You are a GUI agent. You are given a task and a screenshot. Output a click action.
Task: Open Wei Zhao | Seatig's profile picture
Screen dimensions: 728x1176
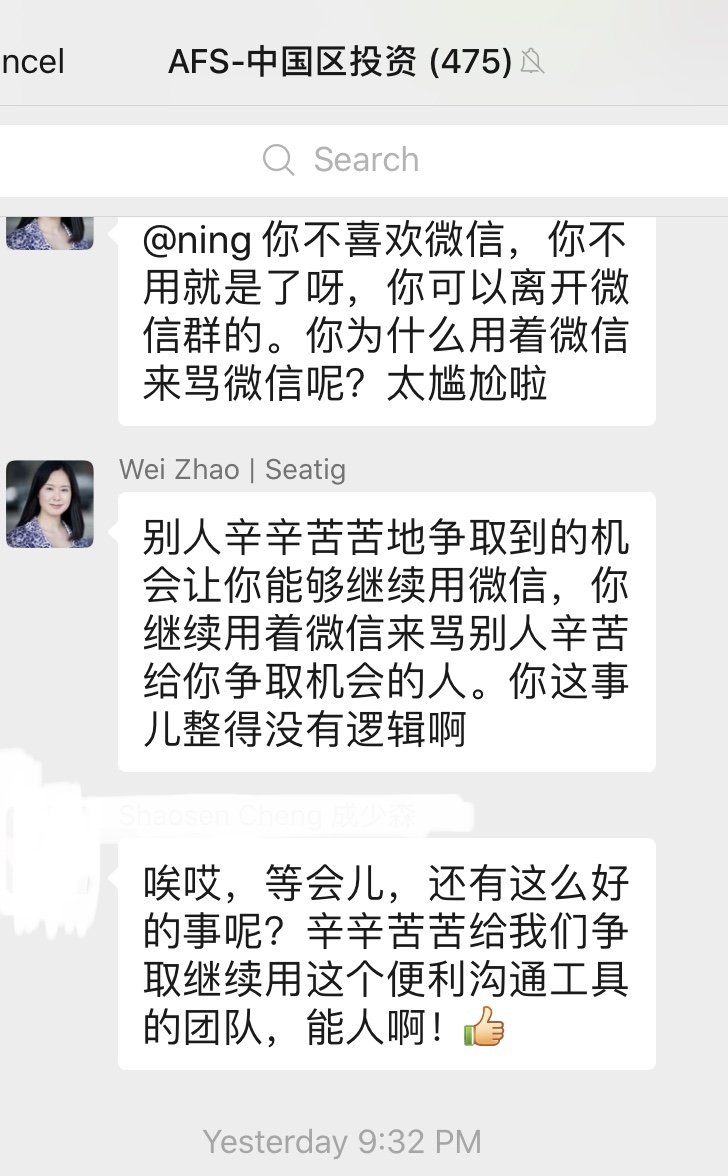[x=50, y=504]
